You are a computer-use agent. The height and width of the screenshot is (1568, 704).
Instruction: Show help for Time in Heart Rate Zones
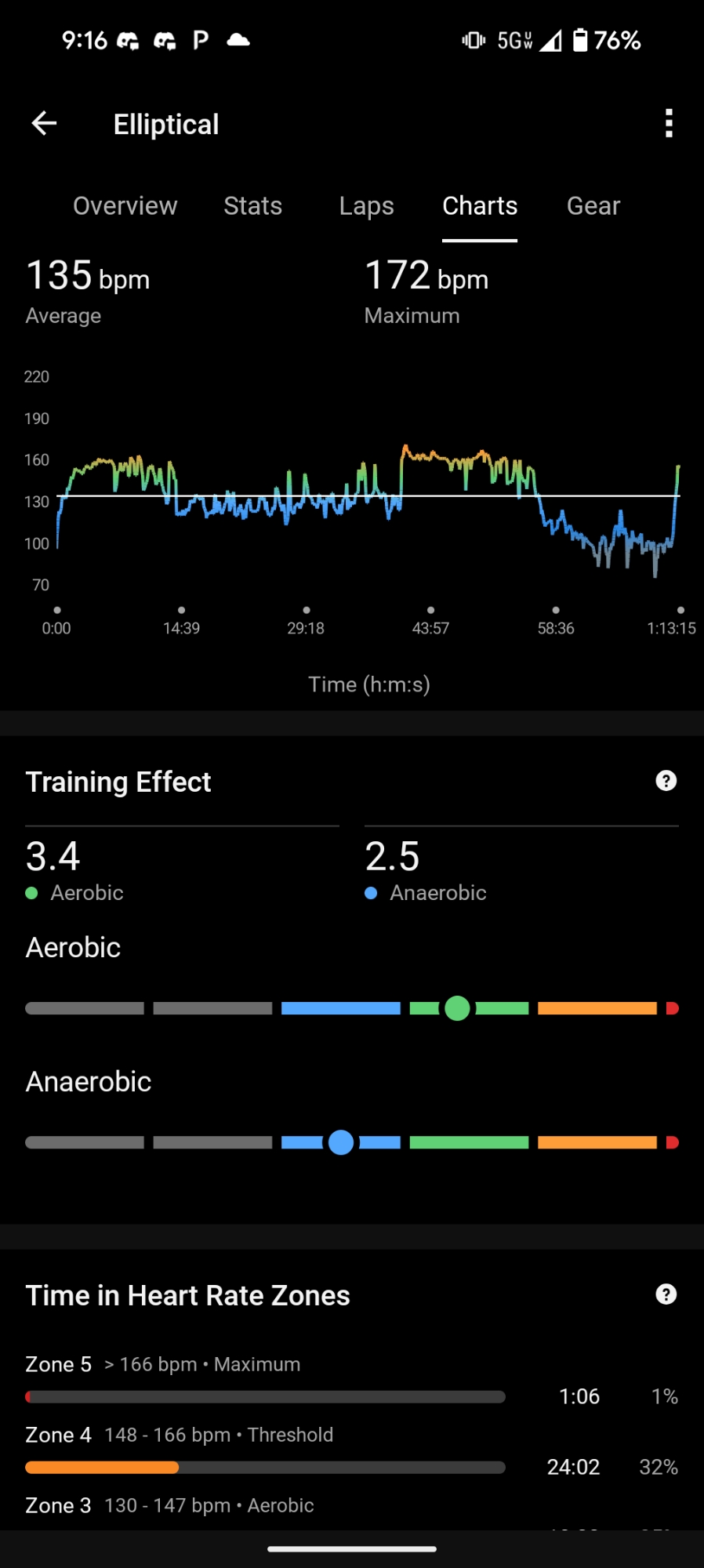pos(666,1294)
